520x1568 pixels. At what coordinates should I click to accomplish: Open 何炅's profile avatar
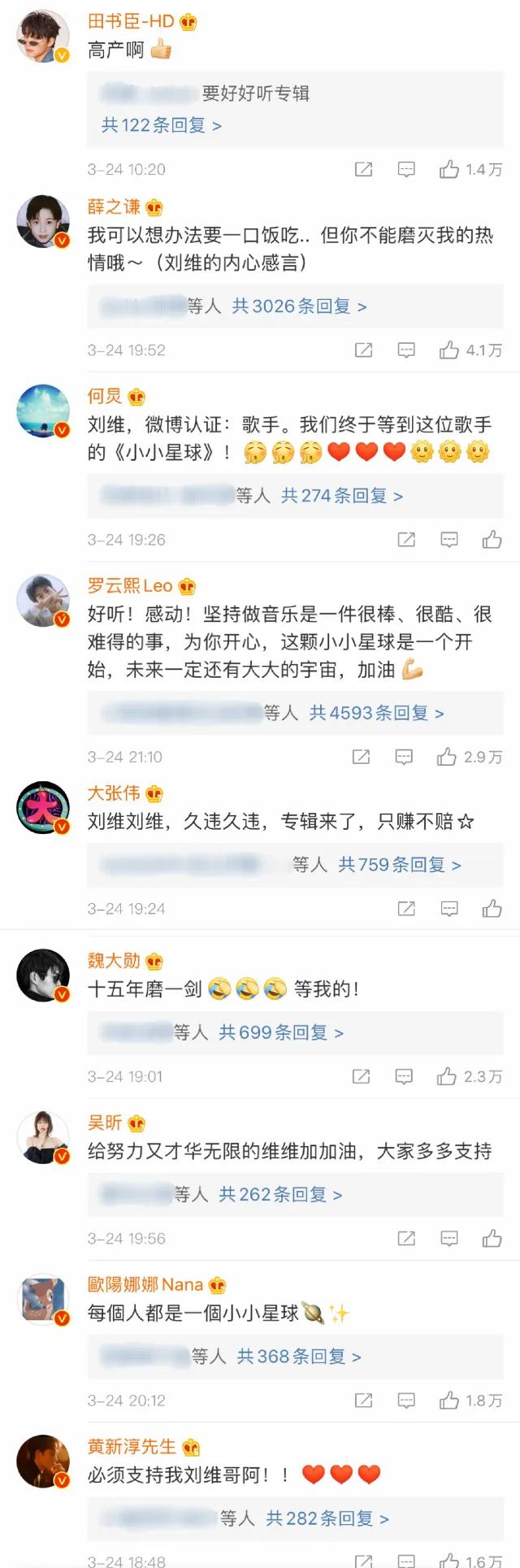point(43,410)
